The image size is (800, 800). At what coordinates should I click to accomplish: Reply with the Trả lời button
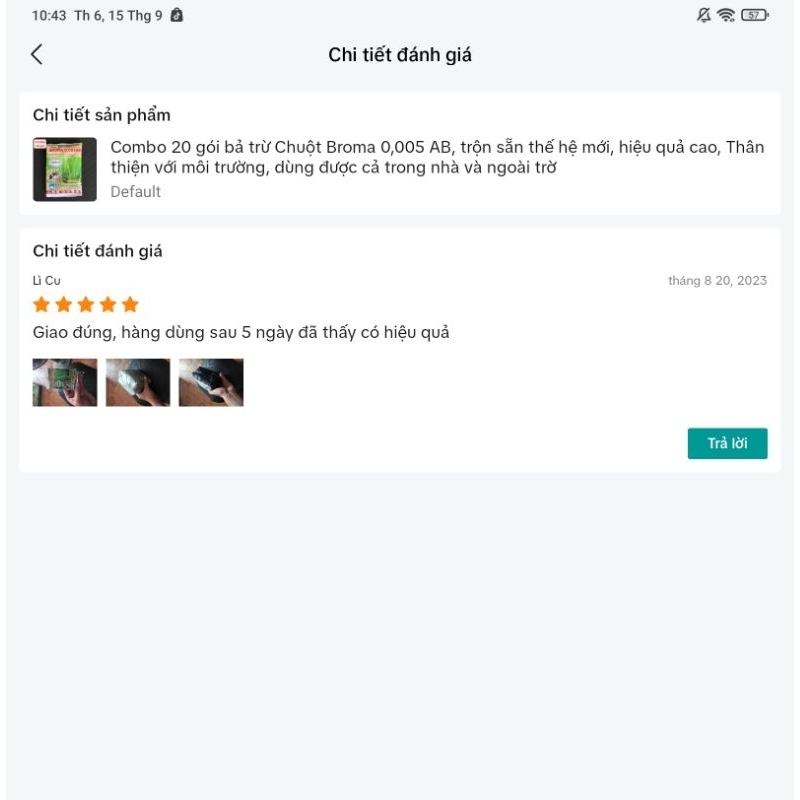(x=727, y=443)
